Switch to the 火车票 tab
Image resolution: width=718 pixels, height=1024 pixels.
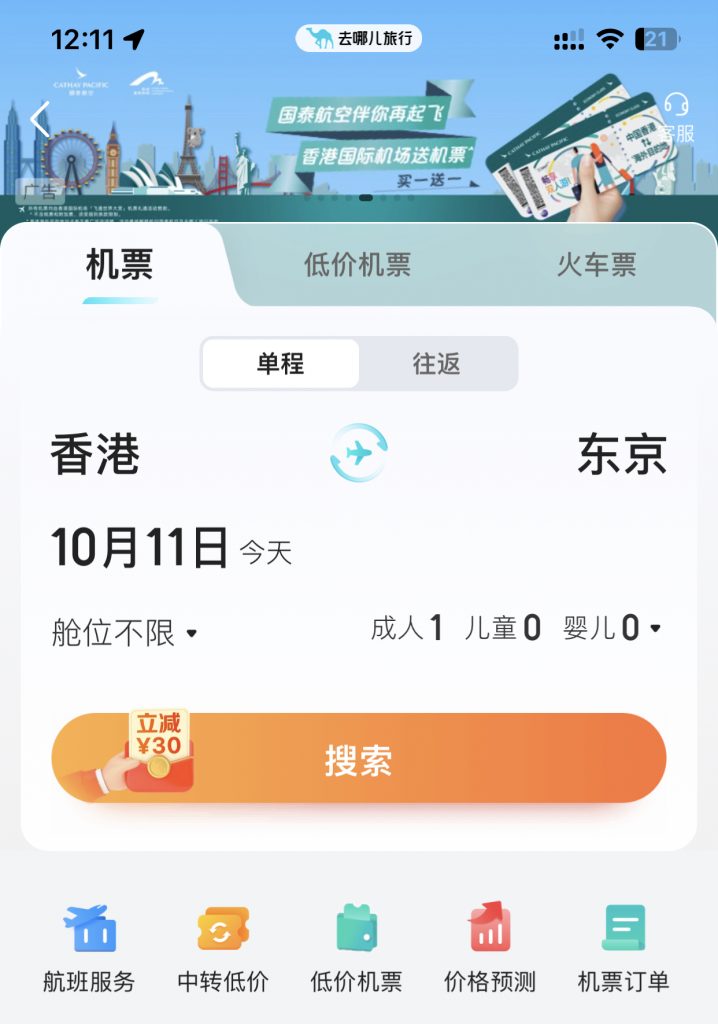pos(596,265)
